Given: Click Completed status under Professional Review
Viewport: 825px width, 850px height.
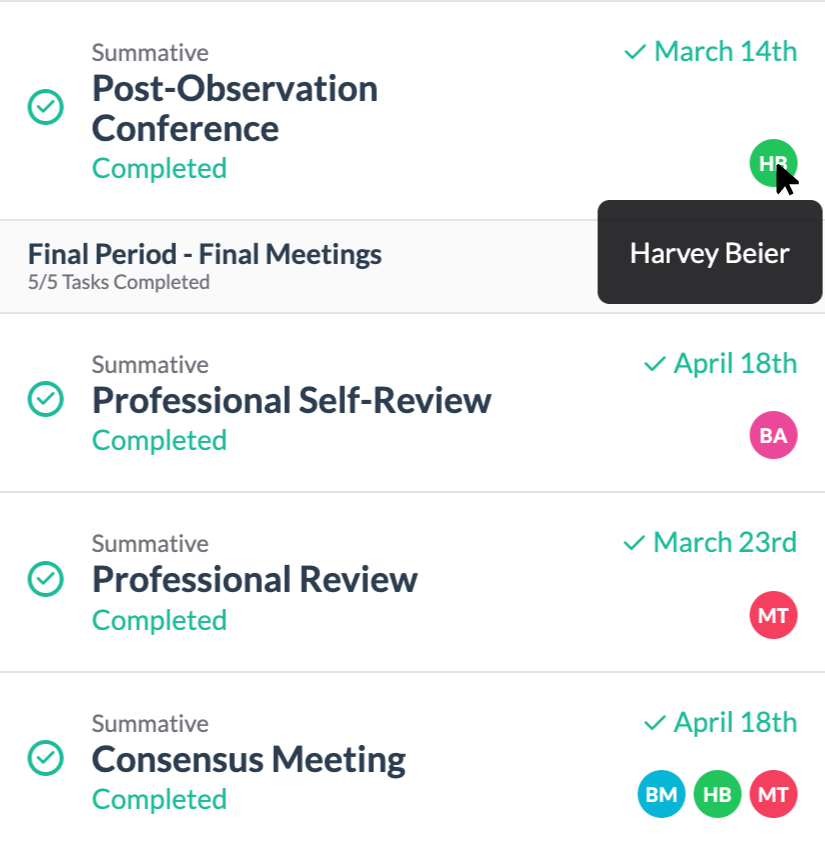Looking at the screenshot, I should point(158,620).
